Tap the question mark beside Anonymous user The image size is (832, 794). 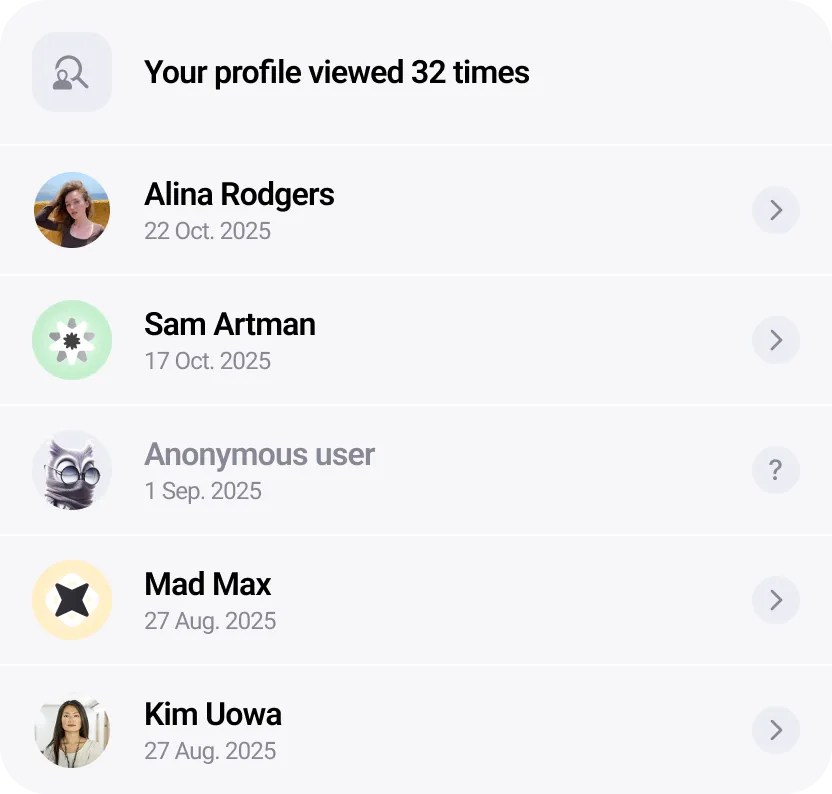(x=775, y=470)
